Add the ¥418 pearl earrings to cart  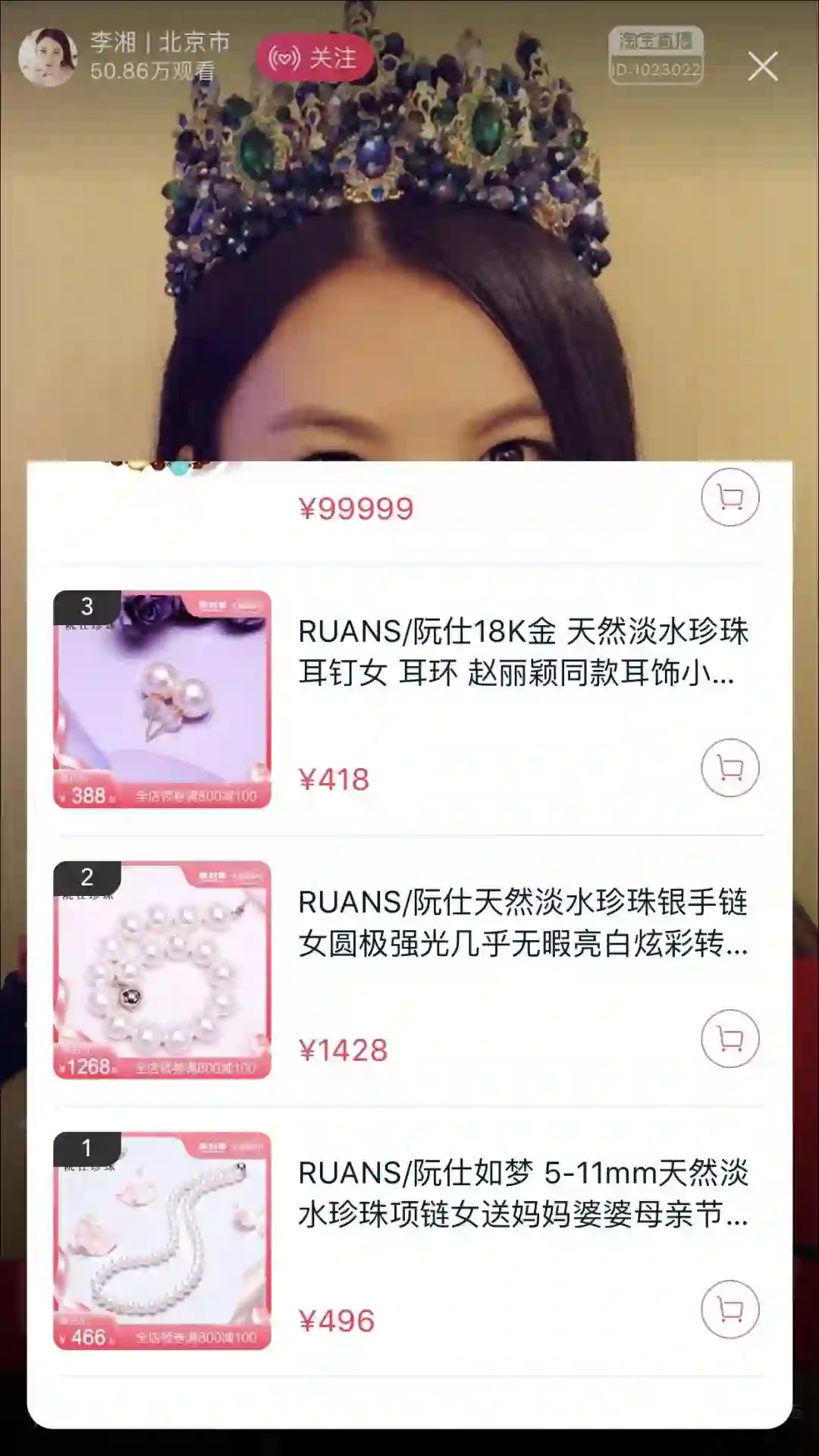(730, 768)
